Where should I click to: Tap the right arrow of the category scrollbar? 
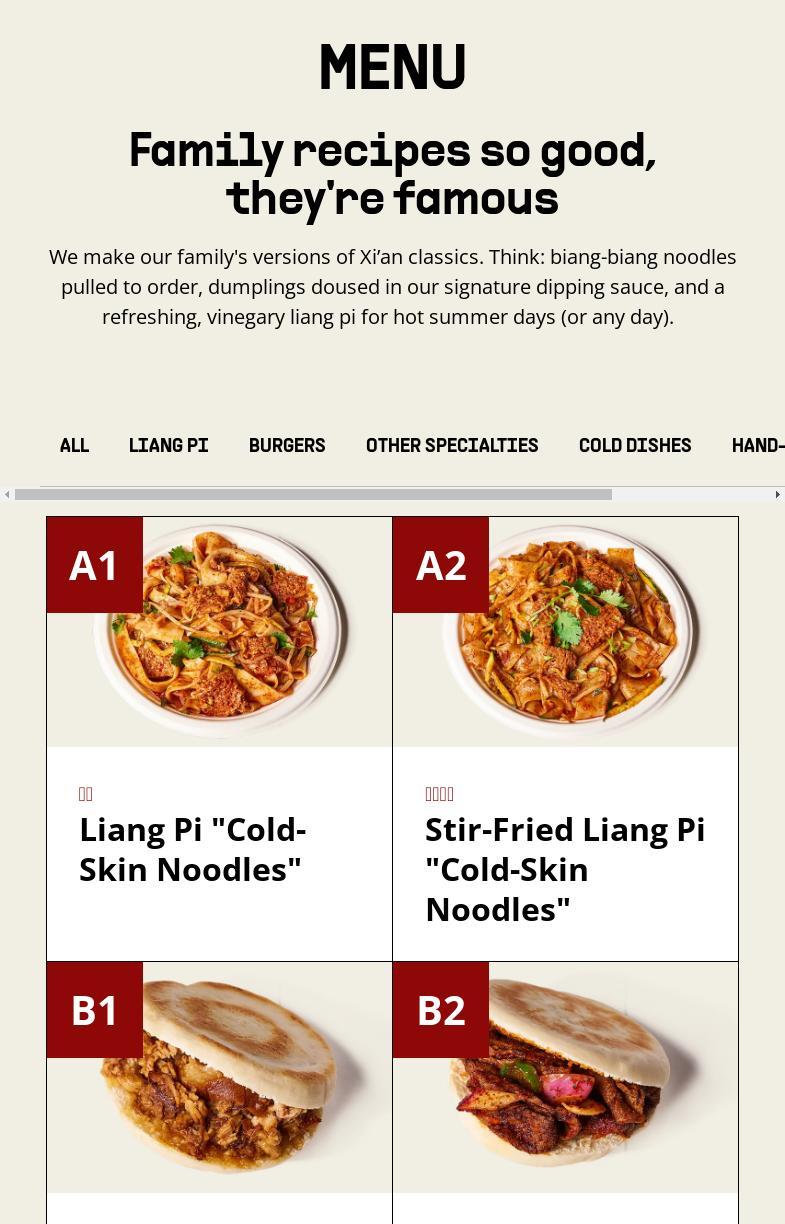[x=777, y=495]
